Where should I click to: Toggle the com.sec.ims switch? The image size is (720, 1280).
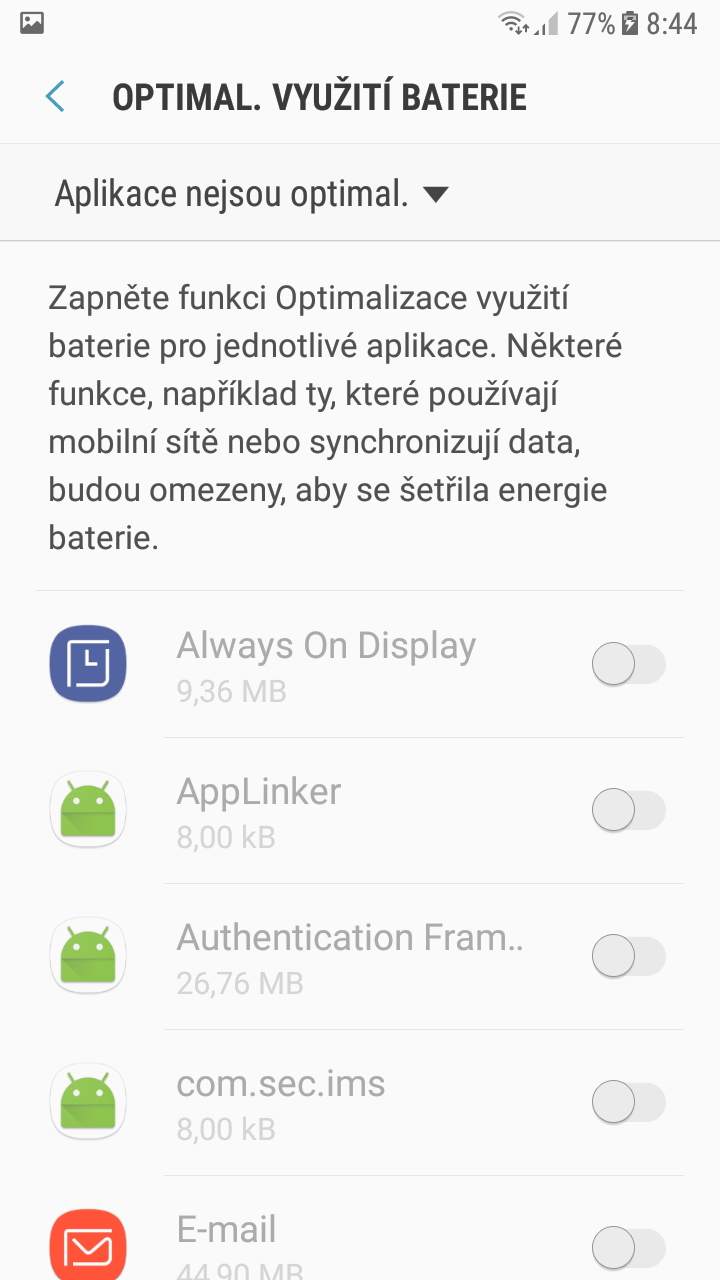coord(628,1102)
